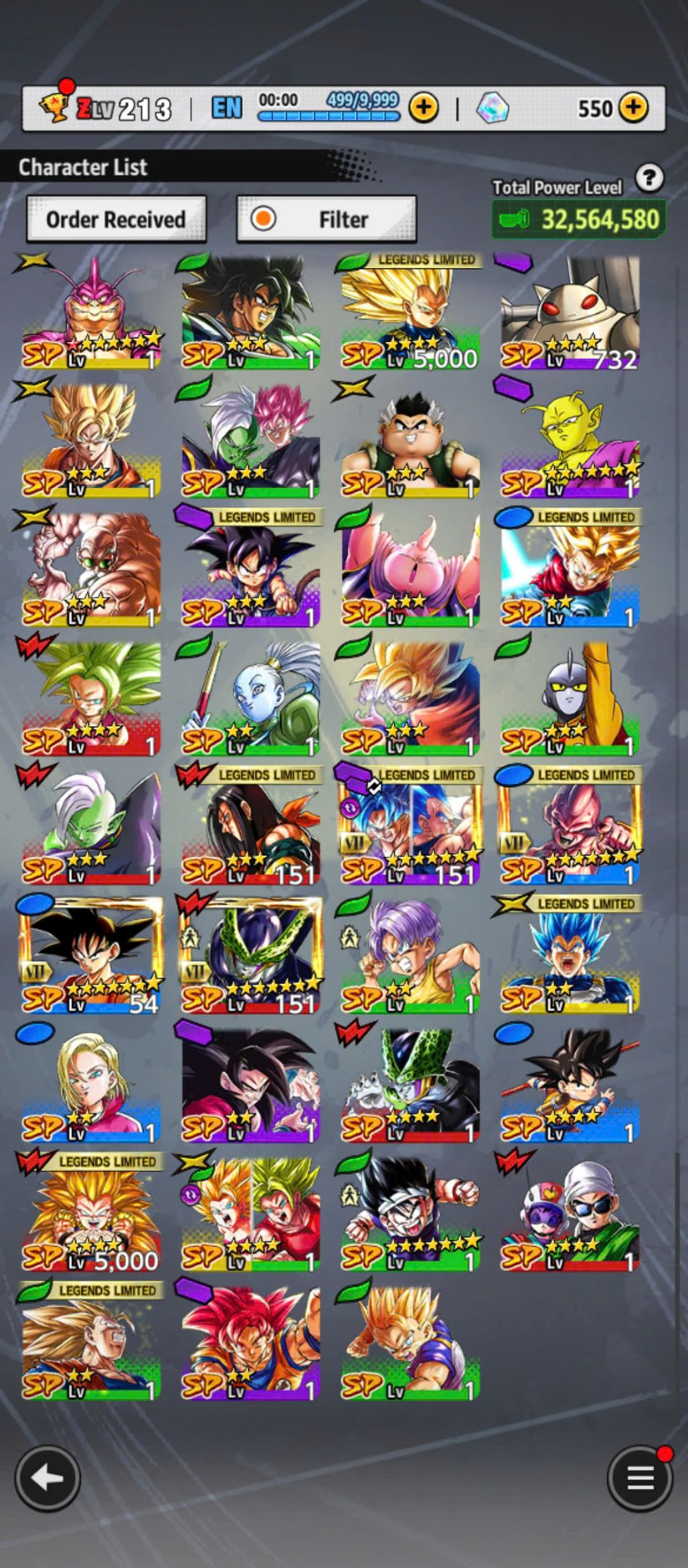This screenshot has height=1568, width=688.
Task: Change sorting via Order Received button
Action: coord(116,219)
